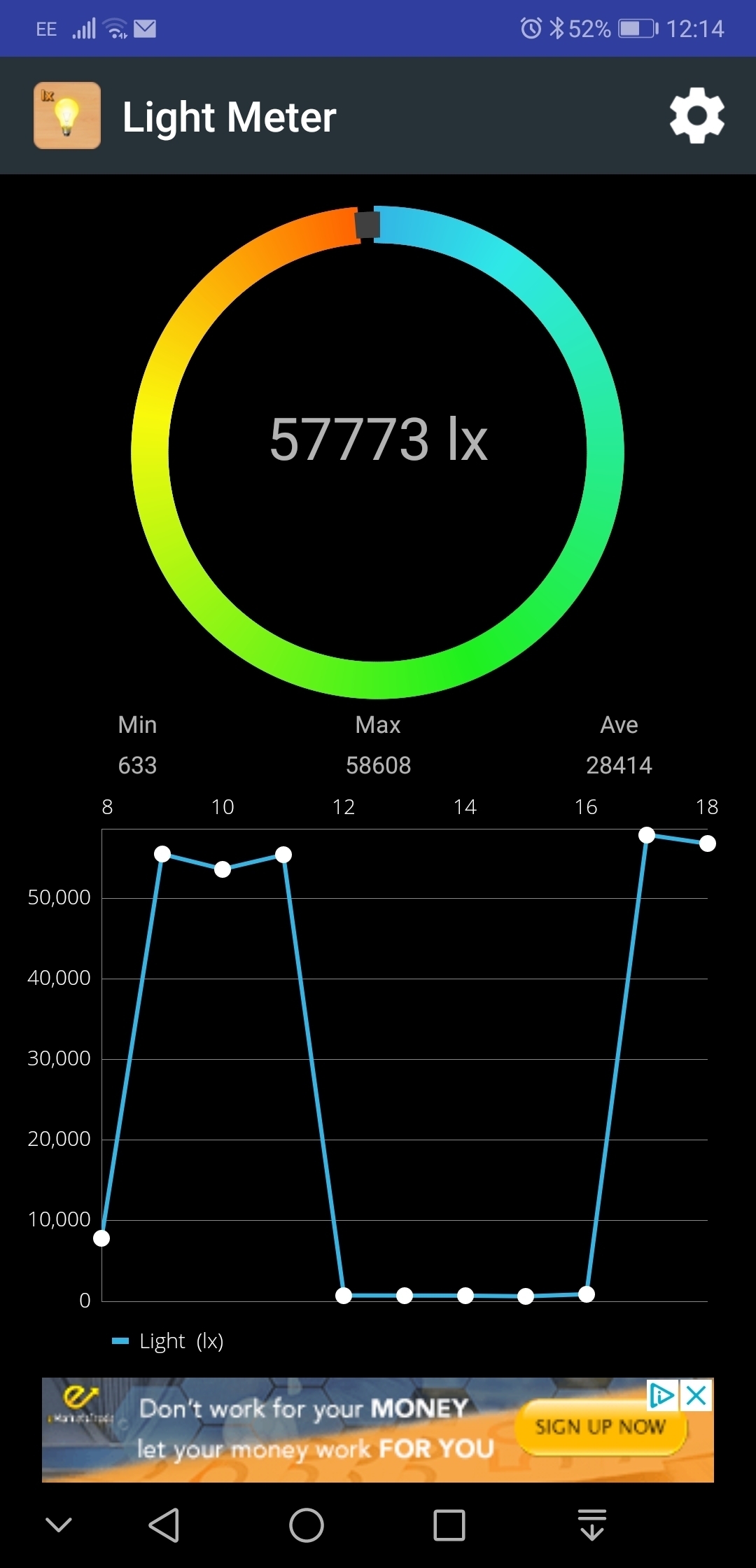Open the ad choices info icon
The height and width of the screenshot is (1568, 756).
coord(661,1396)
